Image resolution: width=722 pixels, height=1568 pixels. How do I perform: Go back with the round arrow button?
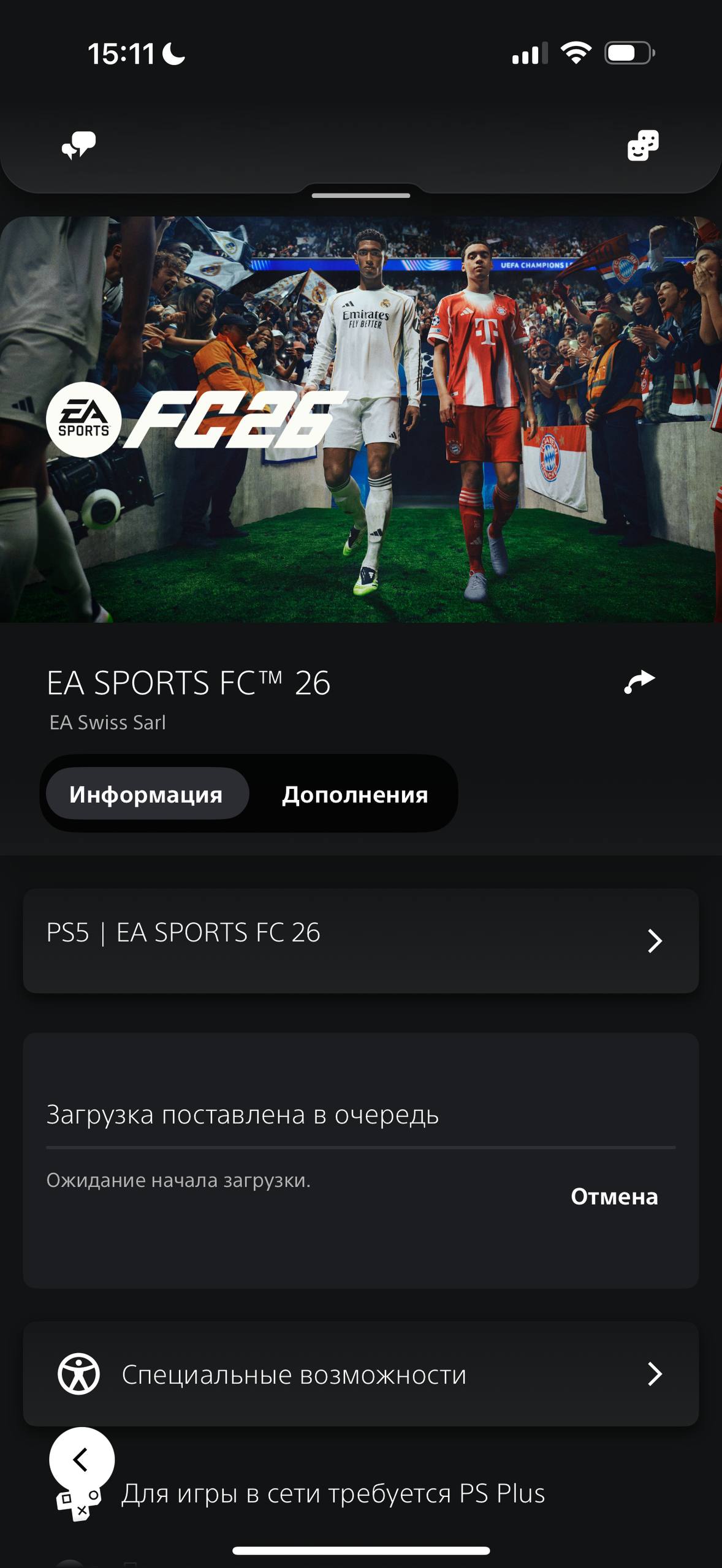(82, 1460)
